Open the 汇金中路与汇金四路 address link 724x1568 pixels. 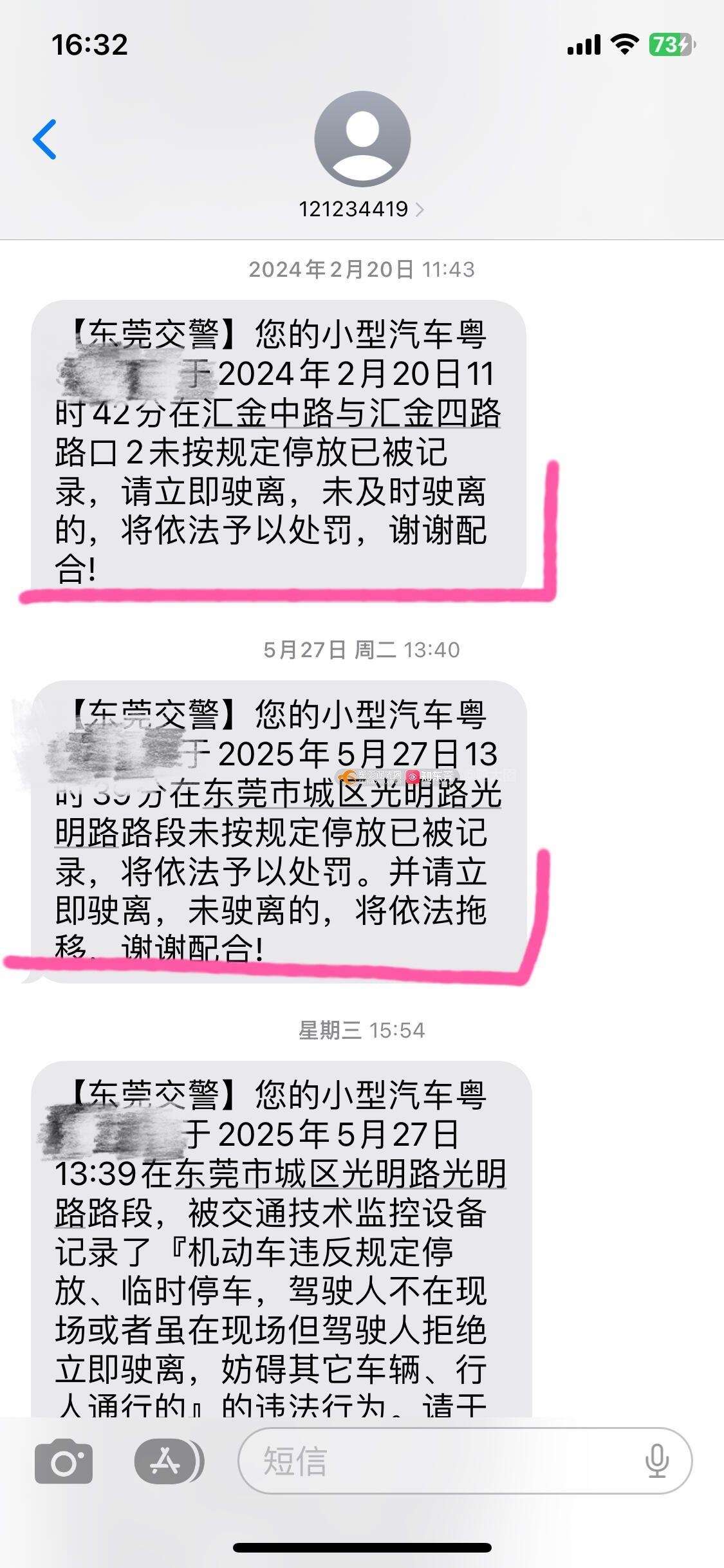click(x=351, y=413)
